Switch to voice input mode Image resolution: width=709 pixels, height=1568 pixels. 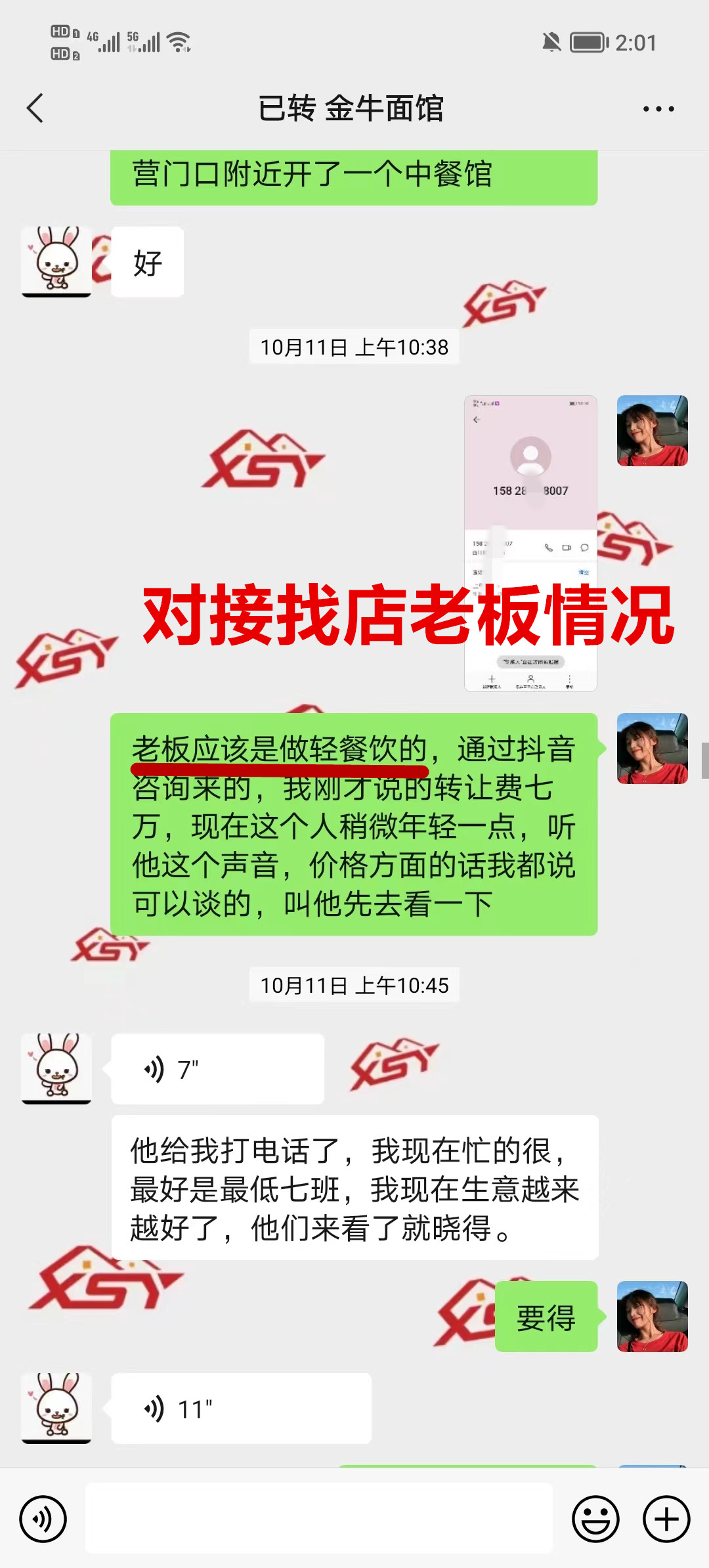[43, 1519]
